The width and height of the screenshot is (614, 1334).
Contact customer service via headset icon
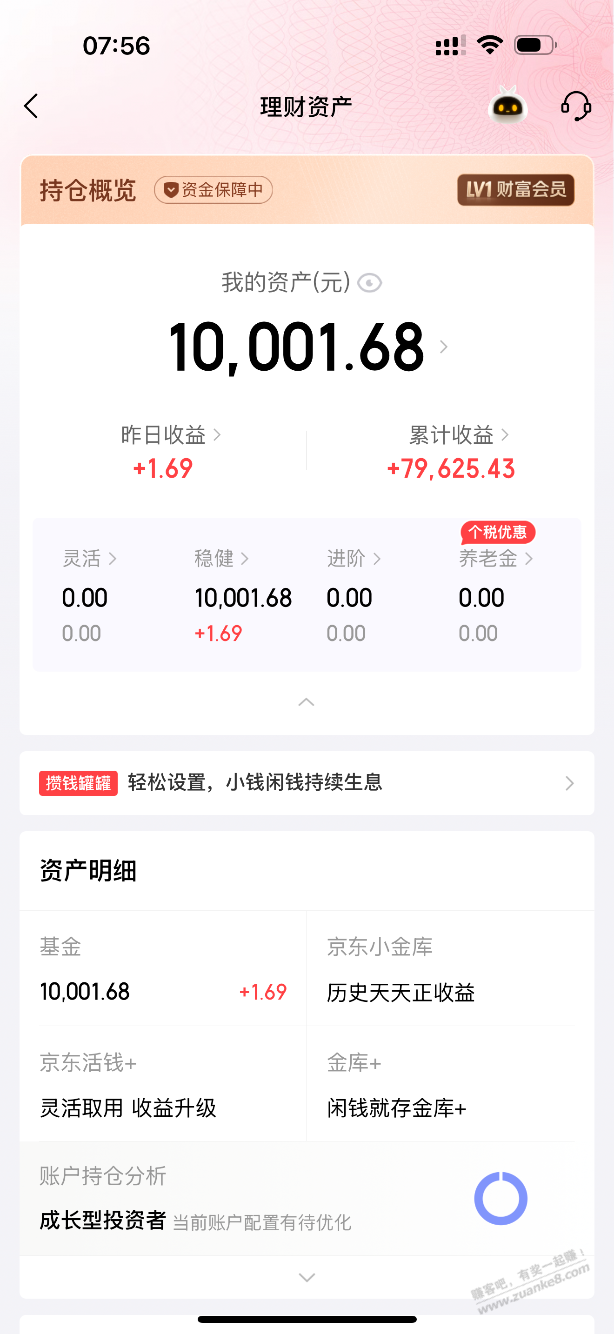point(576,106)
